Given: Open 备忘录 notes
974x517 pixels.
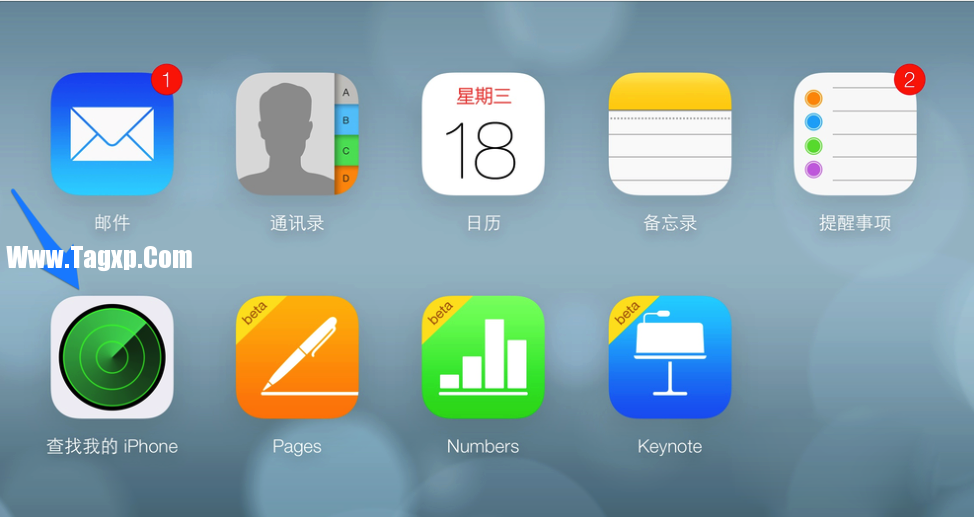Looking at the screenshot, I should coord(669,134).
